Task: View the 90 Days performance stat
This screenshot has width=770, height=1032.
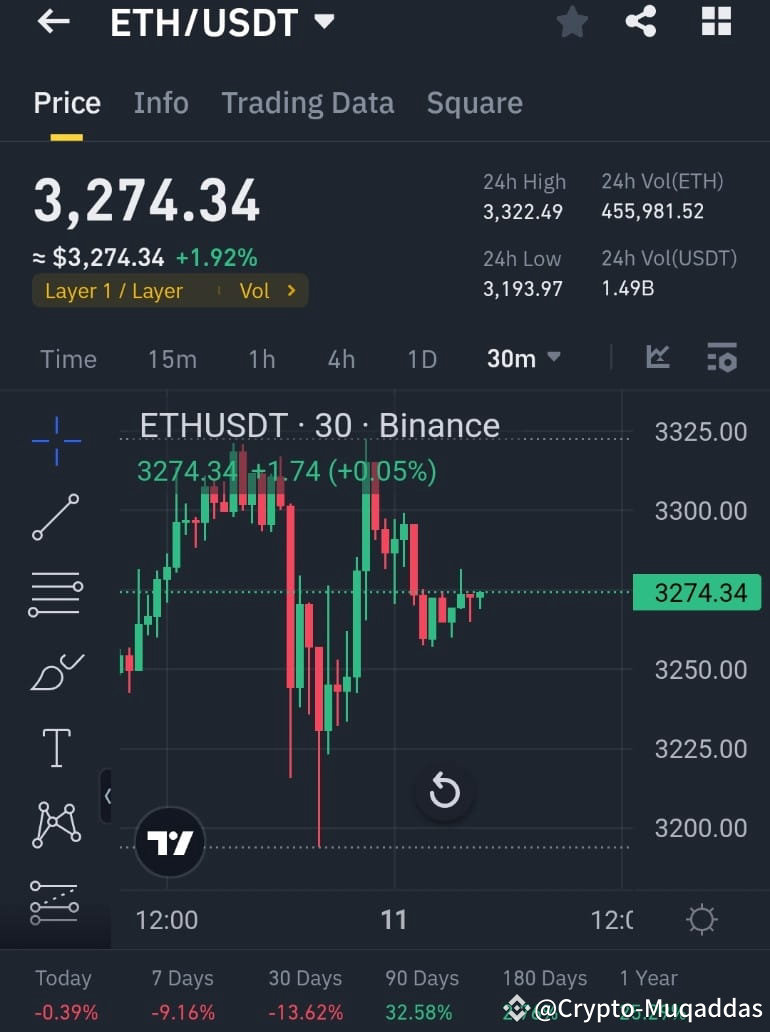Action: 421,990
